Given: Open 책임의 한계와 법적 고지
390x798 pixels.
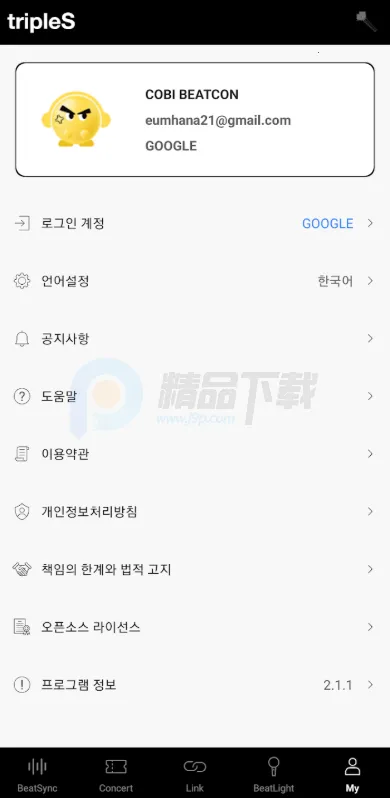Looking at the screenshot, I should pos(195,569).
